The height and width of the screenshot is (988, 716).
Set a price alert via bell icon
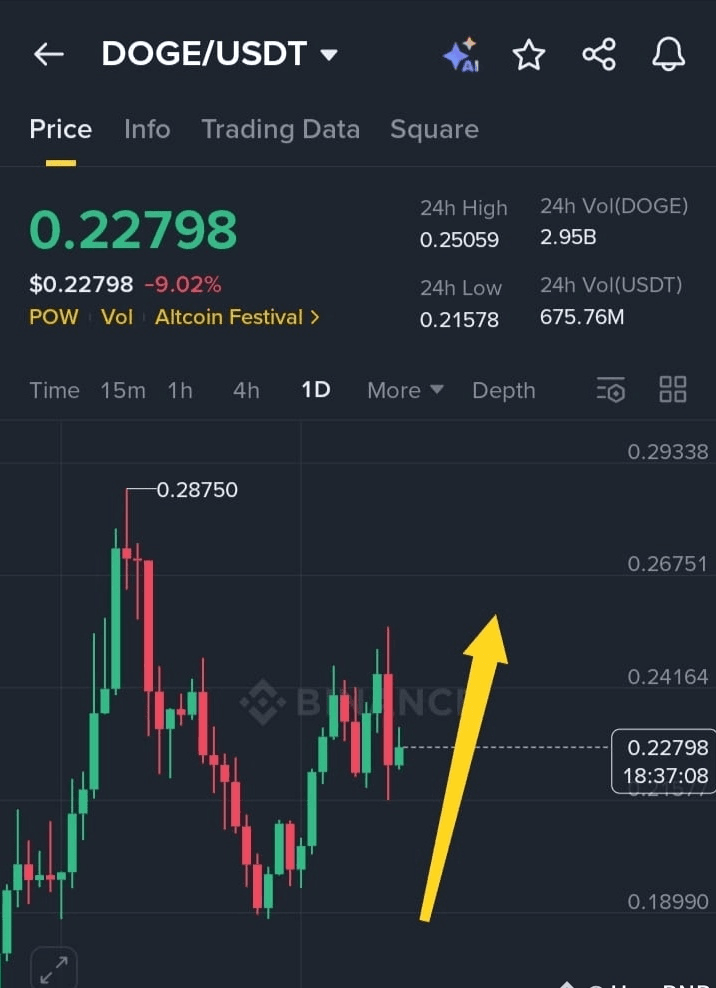point(668,55)
